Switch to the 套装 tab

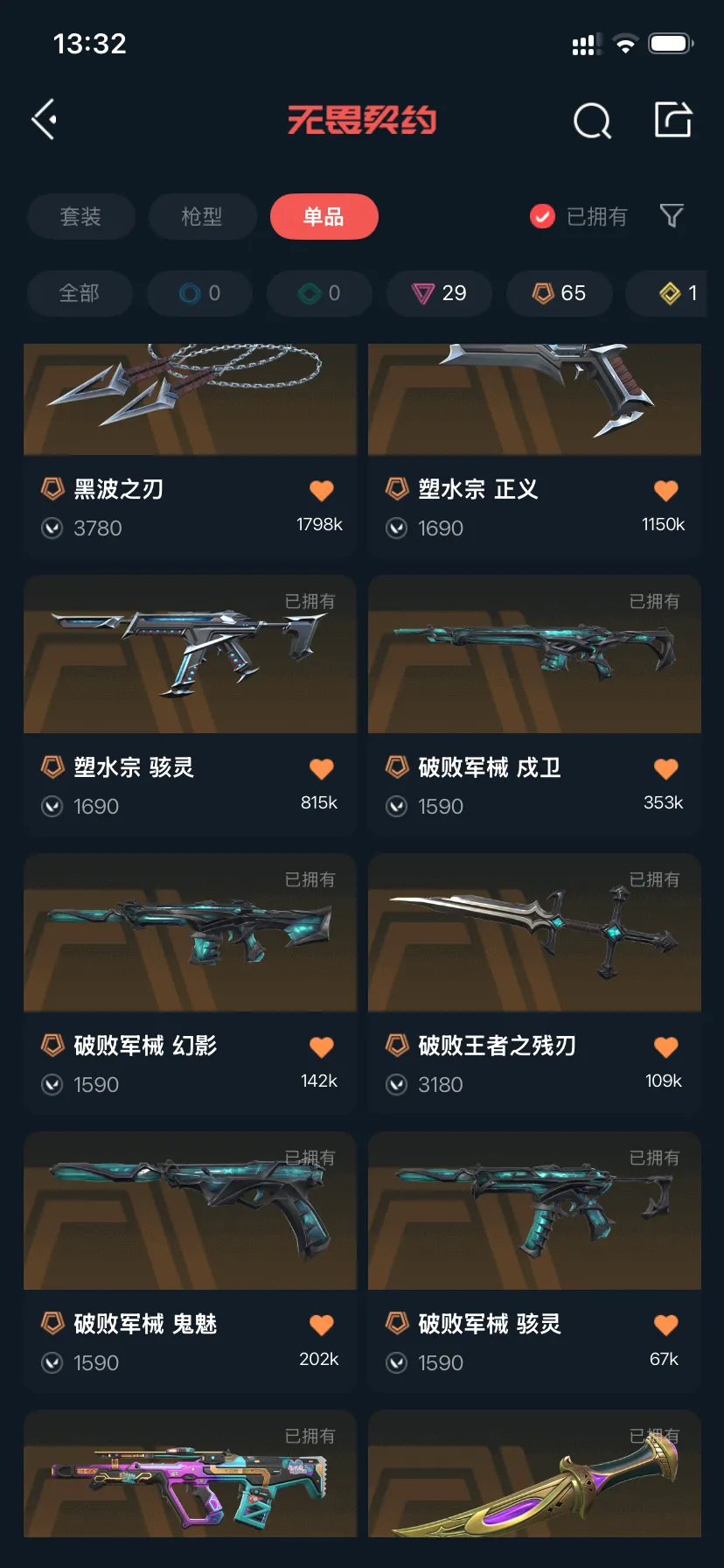coord(80,216)
